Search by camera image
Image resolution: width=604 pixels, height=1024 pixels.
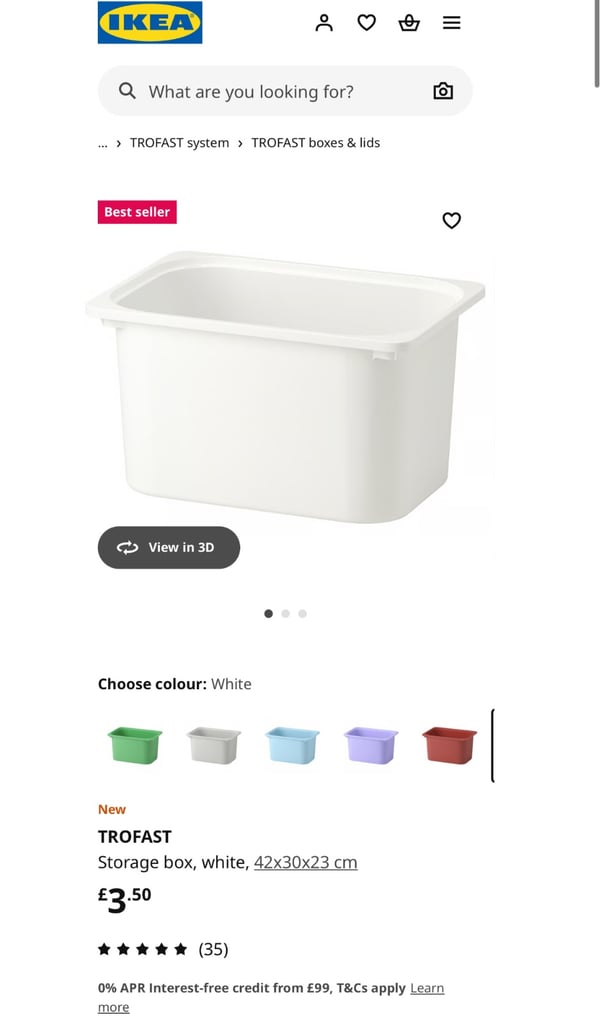pos(443,91)
